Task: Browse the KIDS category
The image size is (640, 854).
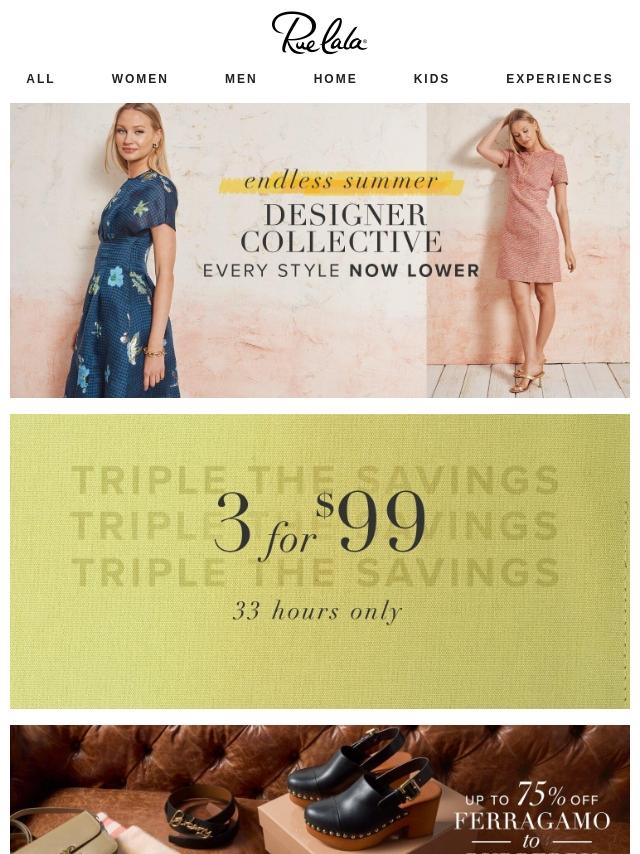Action: pyautogui.click(x=431, y=78)
